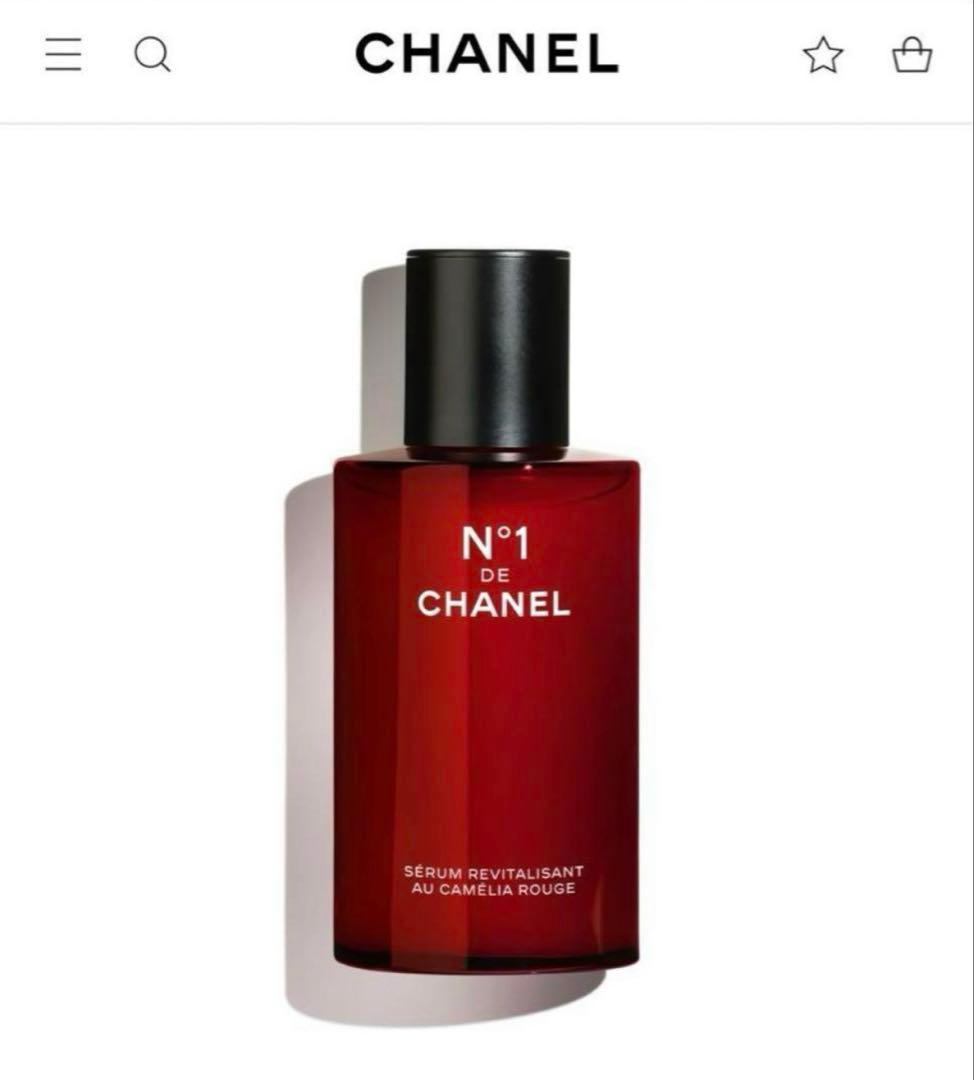This screenshot has height=1080, width=974.
Task: Go to the Chanel homepage logo
Action: point(487,54)
